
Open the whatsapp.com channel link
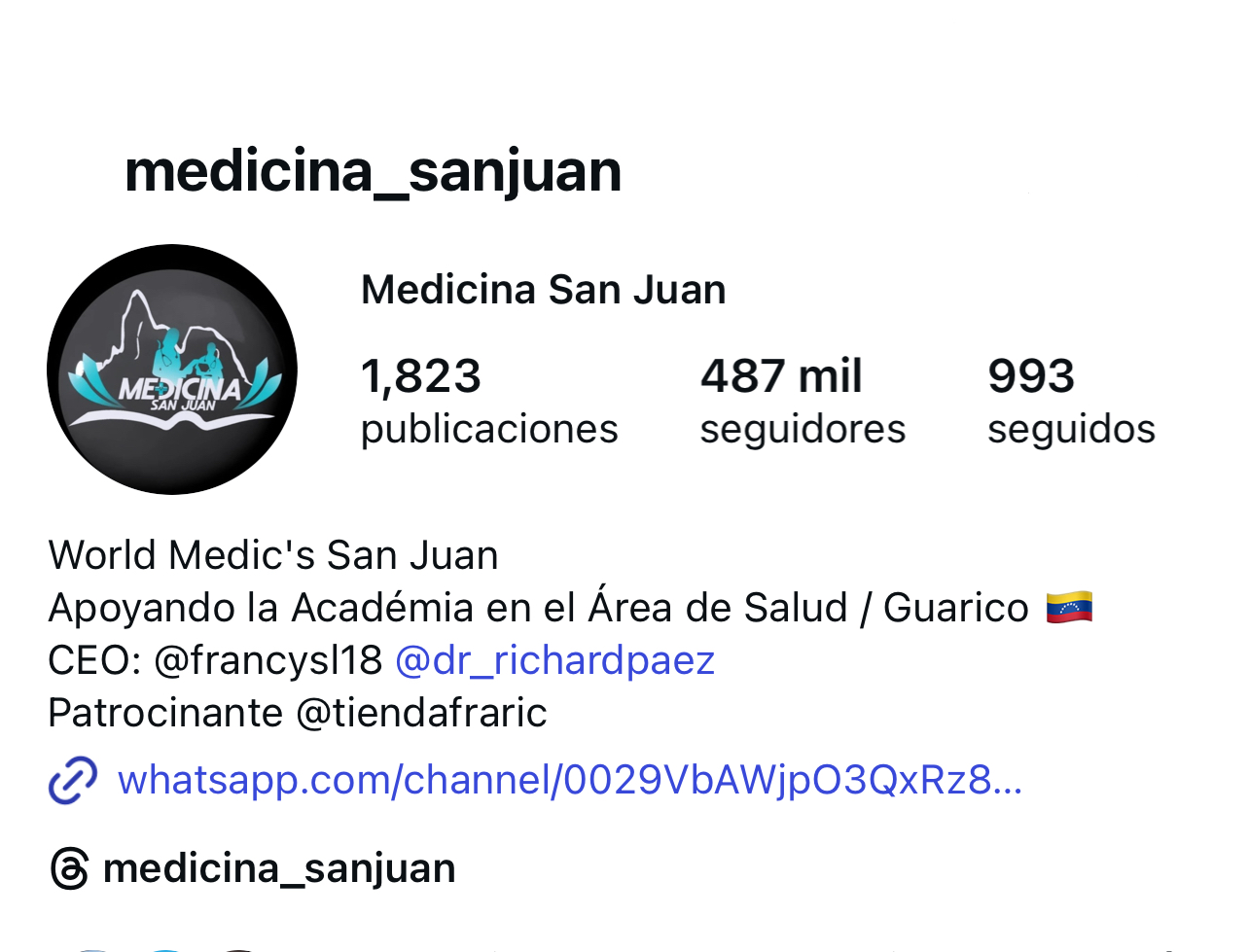pyautogui.click(x=569, y=780)
